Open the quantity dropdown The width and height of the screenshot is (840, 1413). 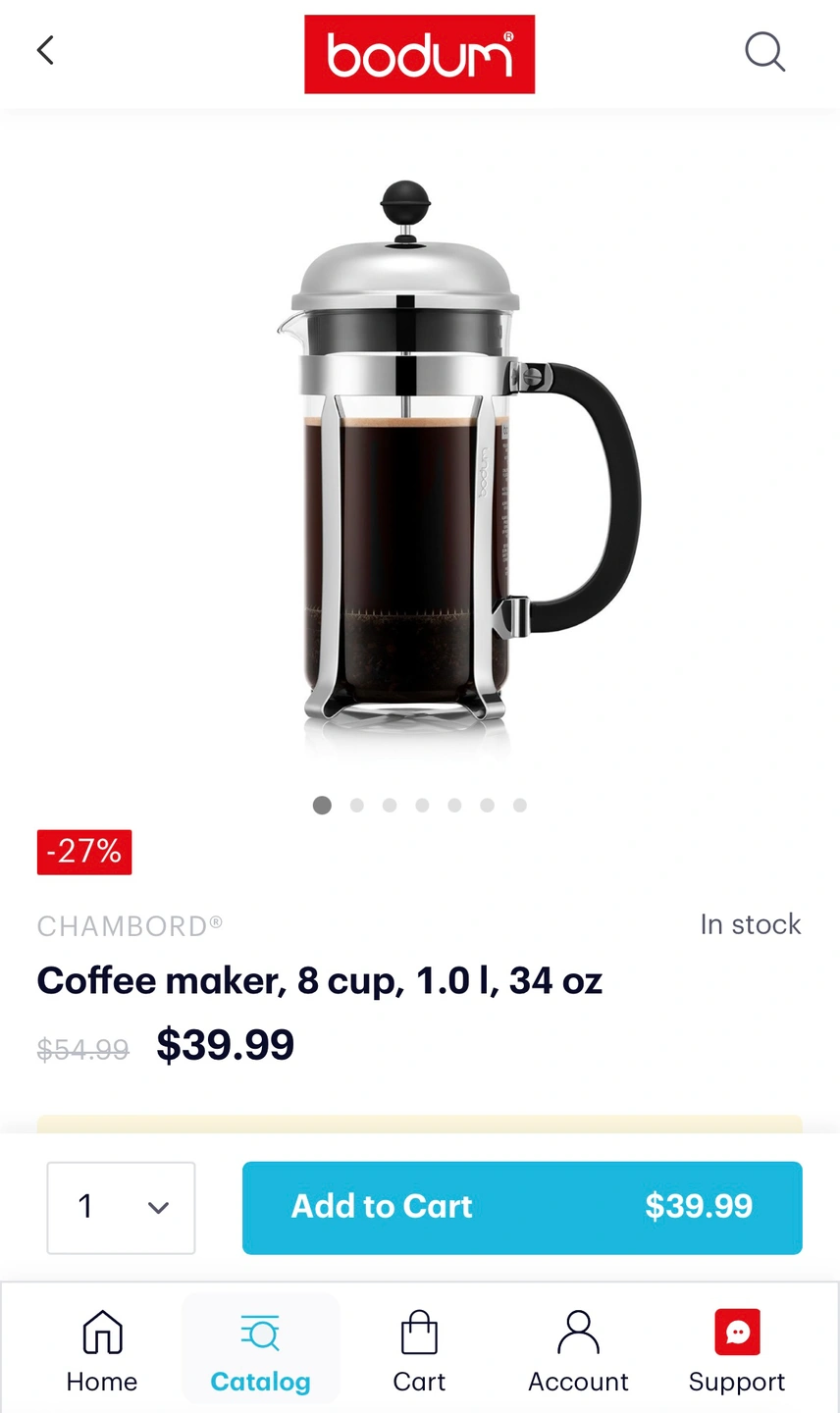coord(121,1207)
